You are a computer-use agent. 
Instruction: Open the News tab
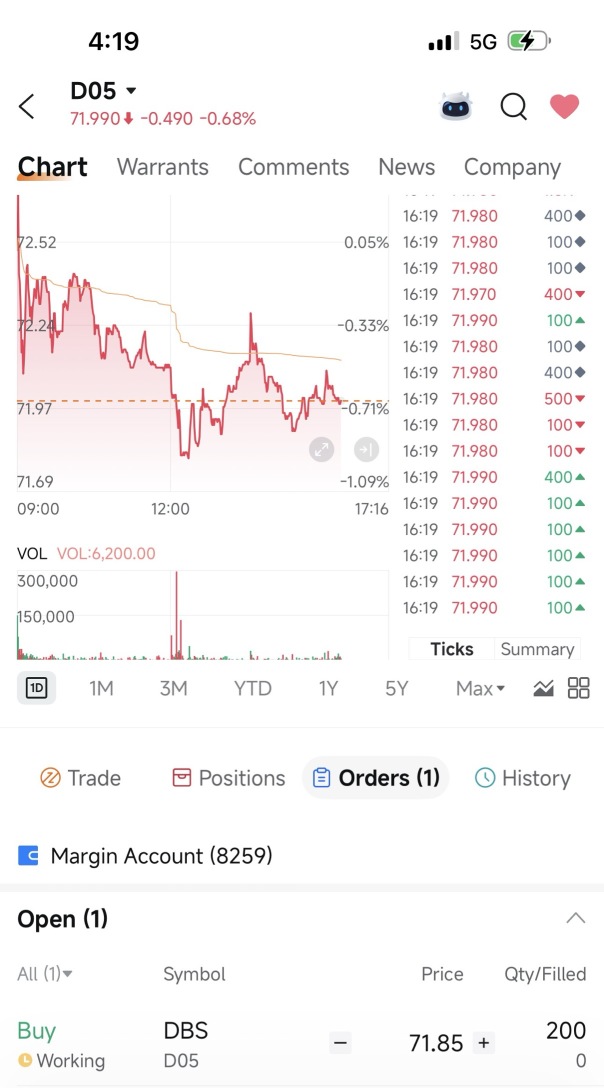point(407,167)
